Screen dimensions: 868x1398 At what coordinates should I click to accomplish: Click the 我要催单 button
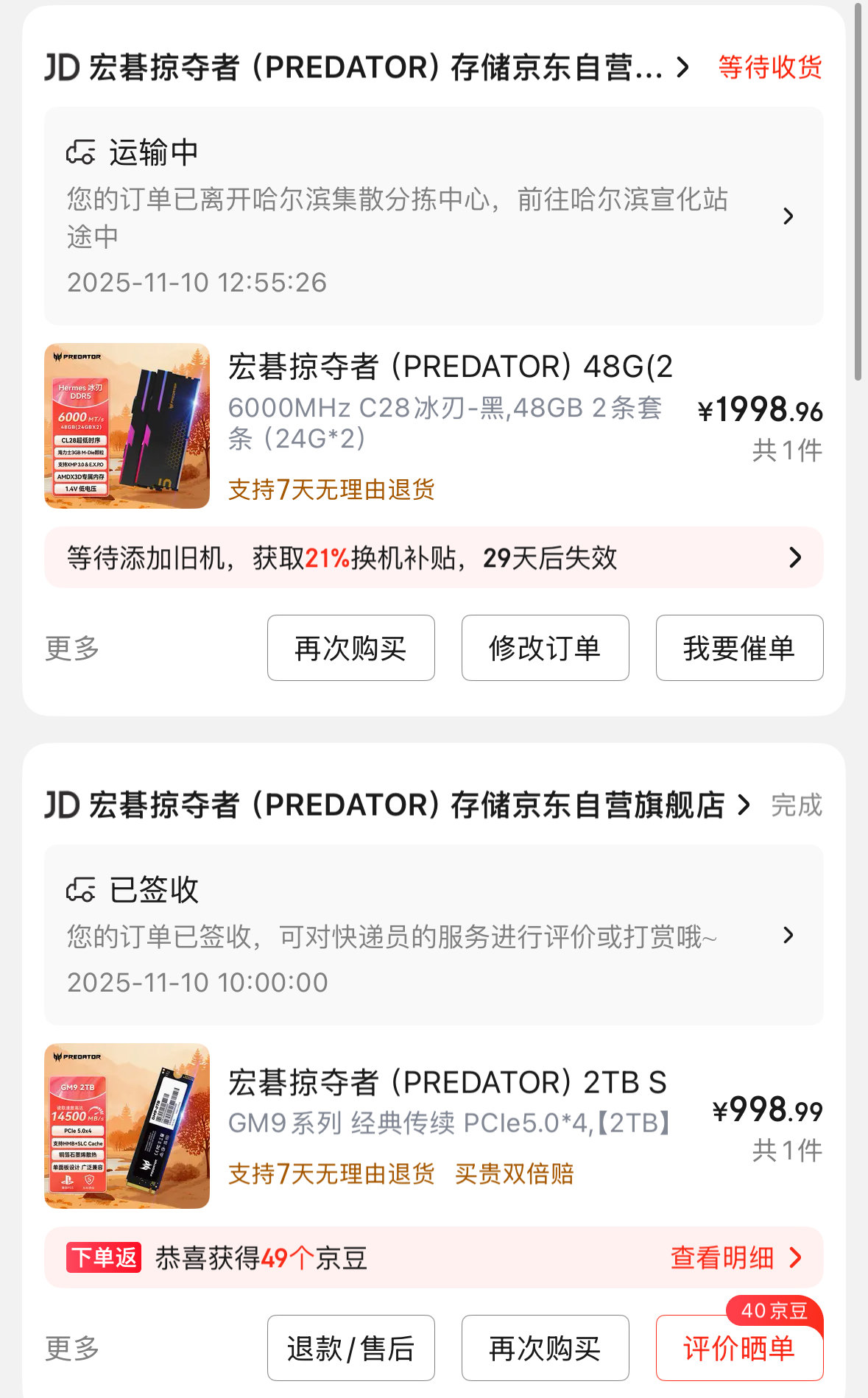point(738,648)
